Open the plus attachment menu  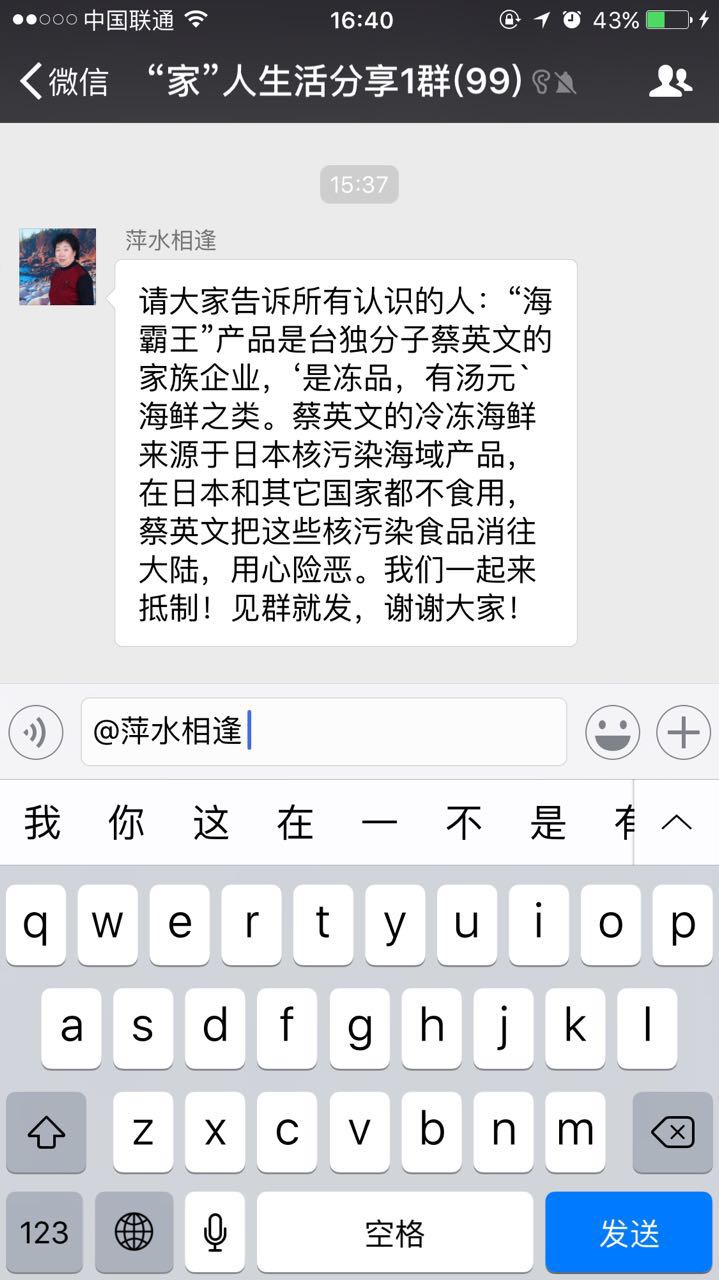tap(683, 733)
